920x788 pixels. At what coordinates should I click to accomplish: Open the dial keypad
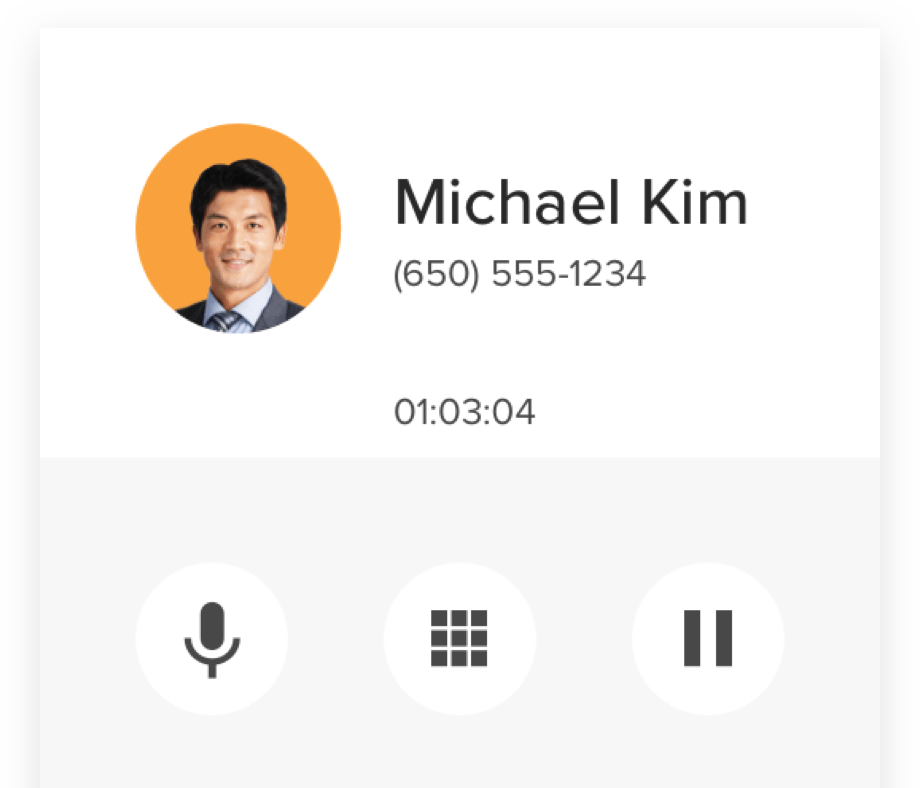pos(459,638)
